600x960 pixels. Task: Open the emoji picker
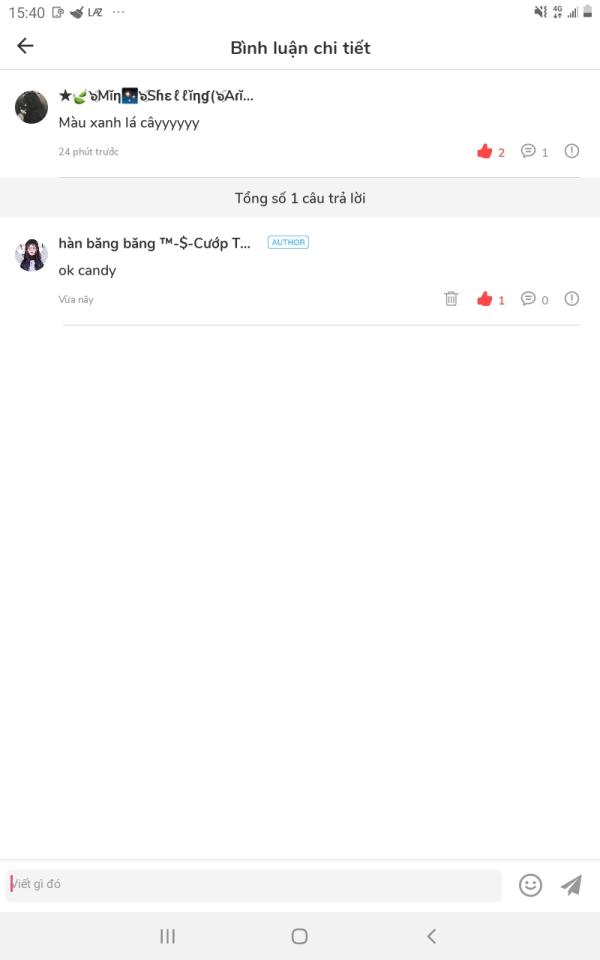pos(530,885)
